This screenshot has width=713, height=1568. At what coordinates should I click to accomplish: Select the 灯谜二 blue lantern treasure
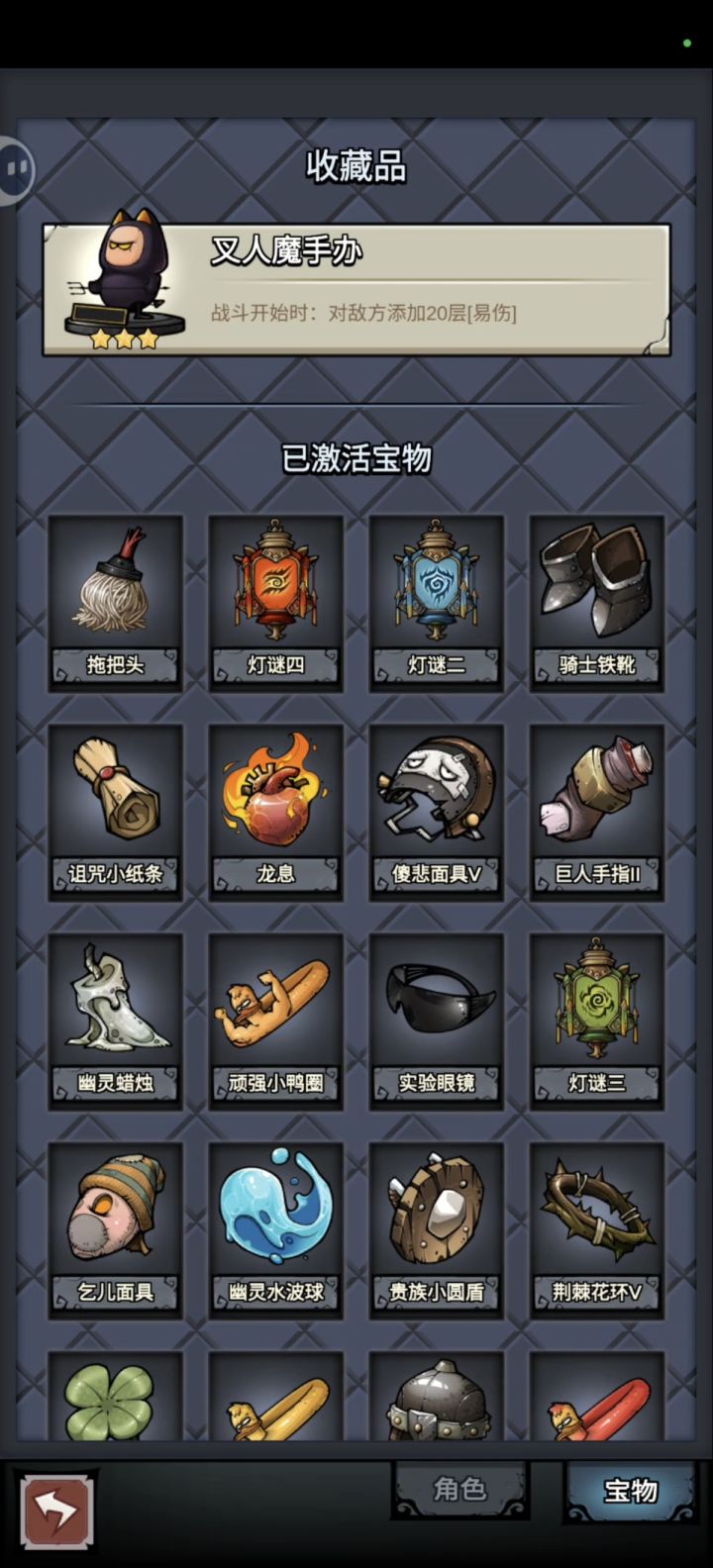(436, 594)
